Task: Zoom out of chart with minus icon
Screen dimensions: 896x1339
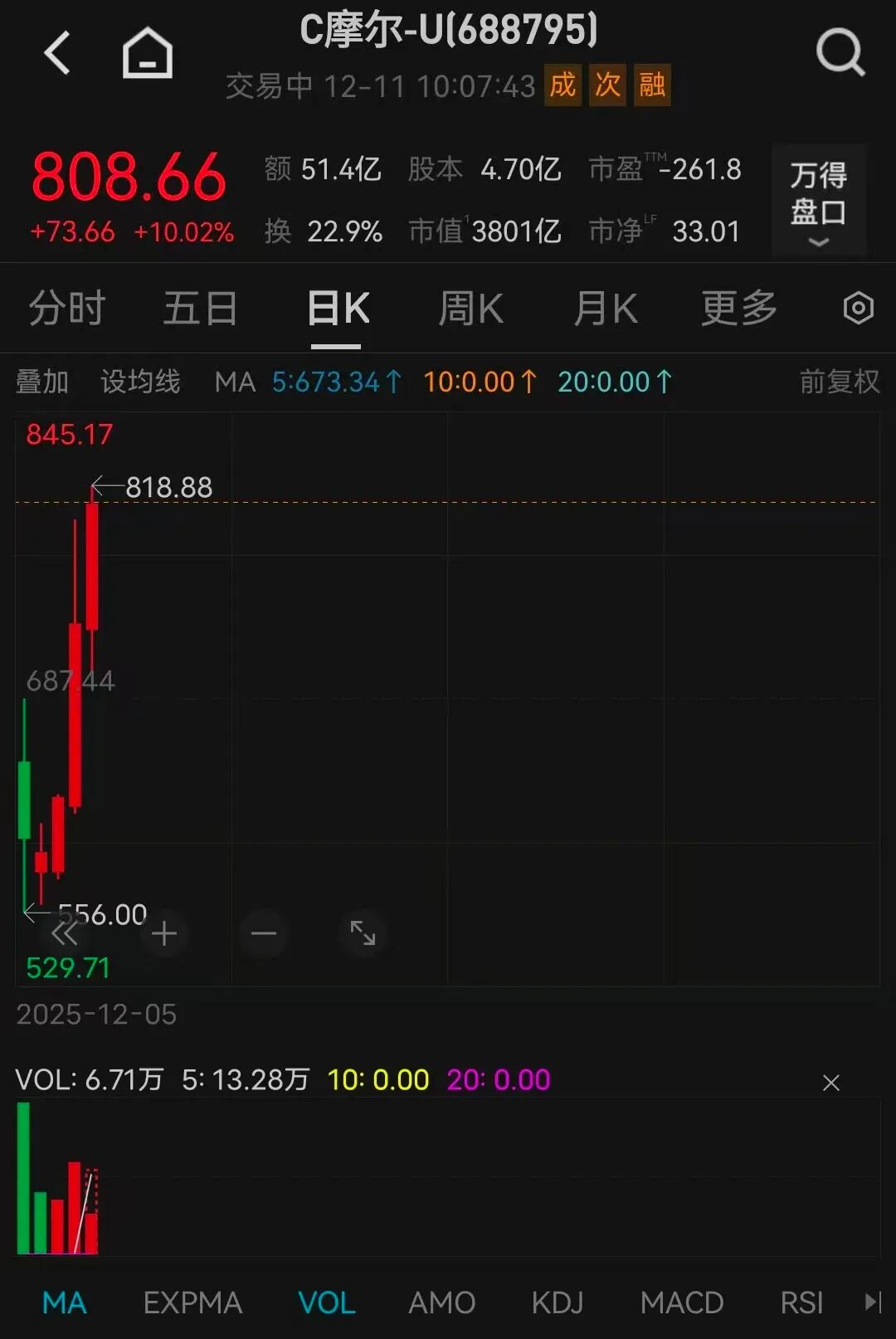Action: pos(263,933)
